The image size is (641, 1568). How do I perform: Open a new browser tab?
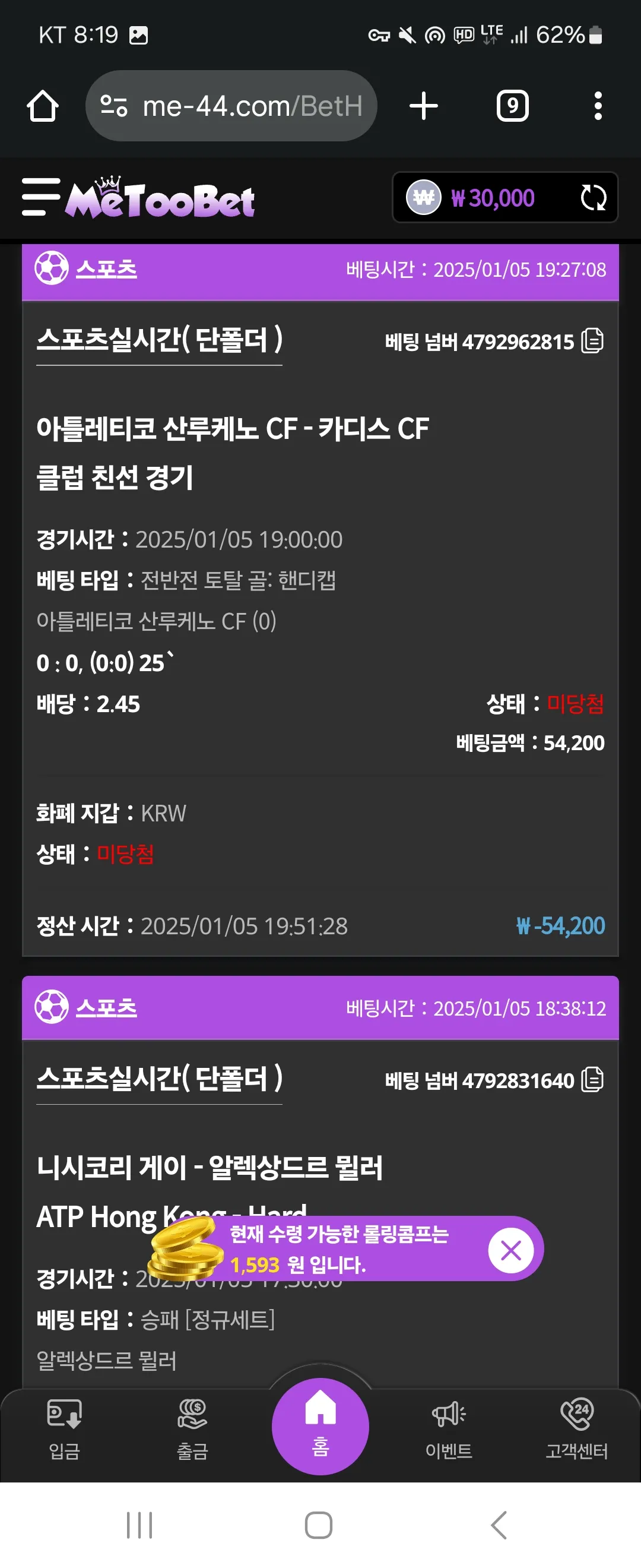click(x=423, y=106)
